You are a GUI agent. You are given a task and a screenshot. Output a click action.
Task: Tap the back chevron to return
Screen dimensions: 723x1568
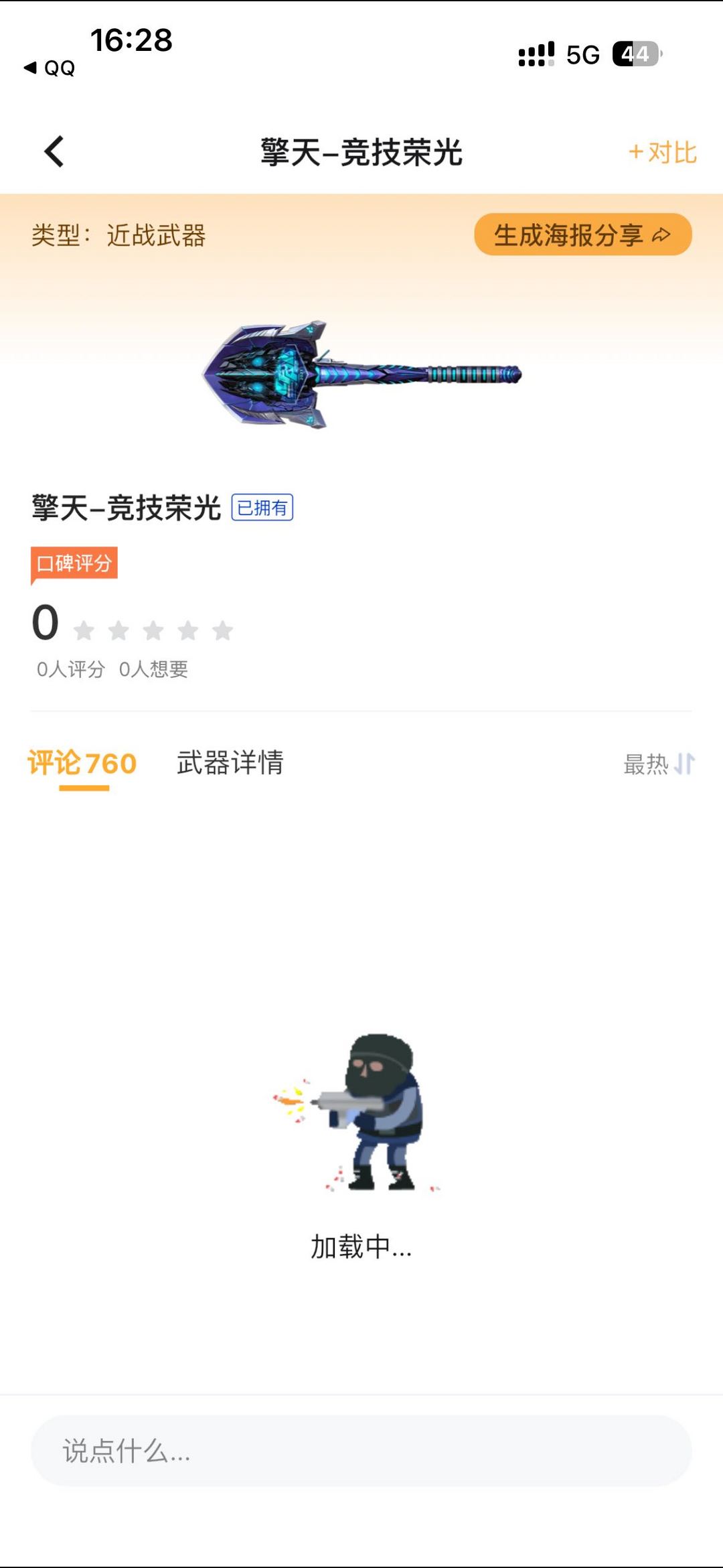tap(53, 151)
